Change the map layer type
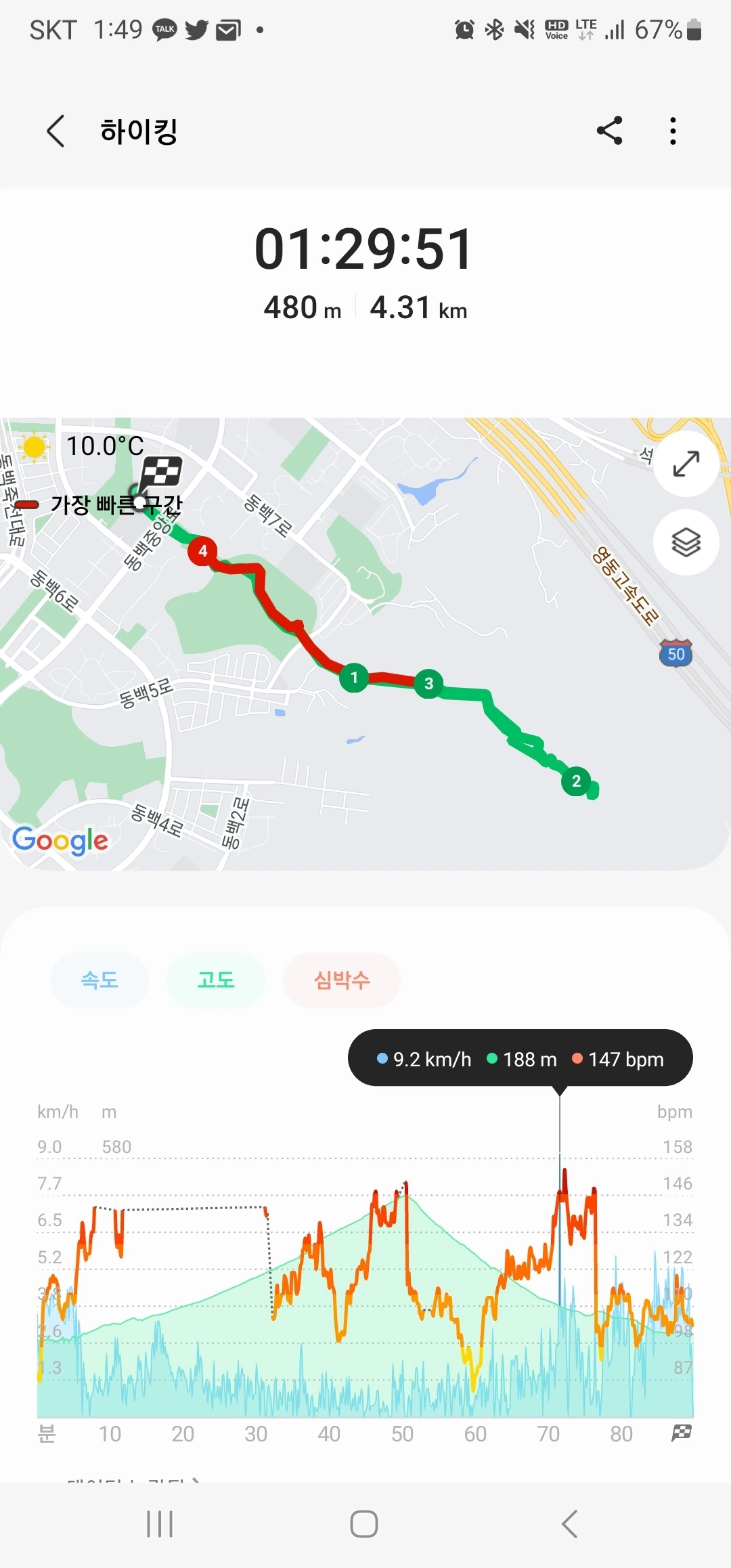This screenshot has width=731, height=1568. (x=686, y=542)
